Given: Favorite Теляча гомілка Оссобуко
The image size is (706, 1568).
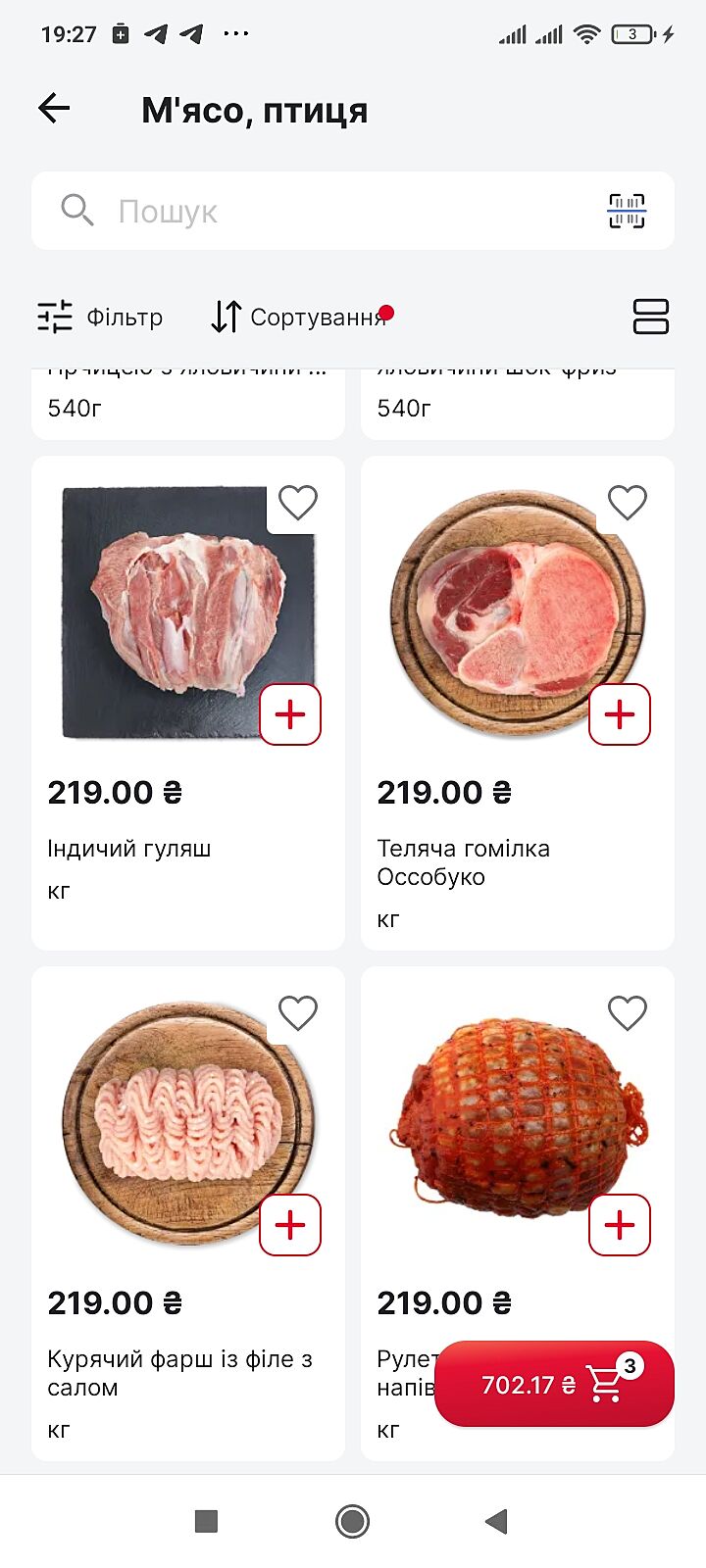Looking at the screenshot, I should pyautogui.click(x=628, y=503).
